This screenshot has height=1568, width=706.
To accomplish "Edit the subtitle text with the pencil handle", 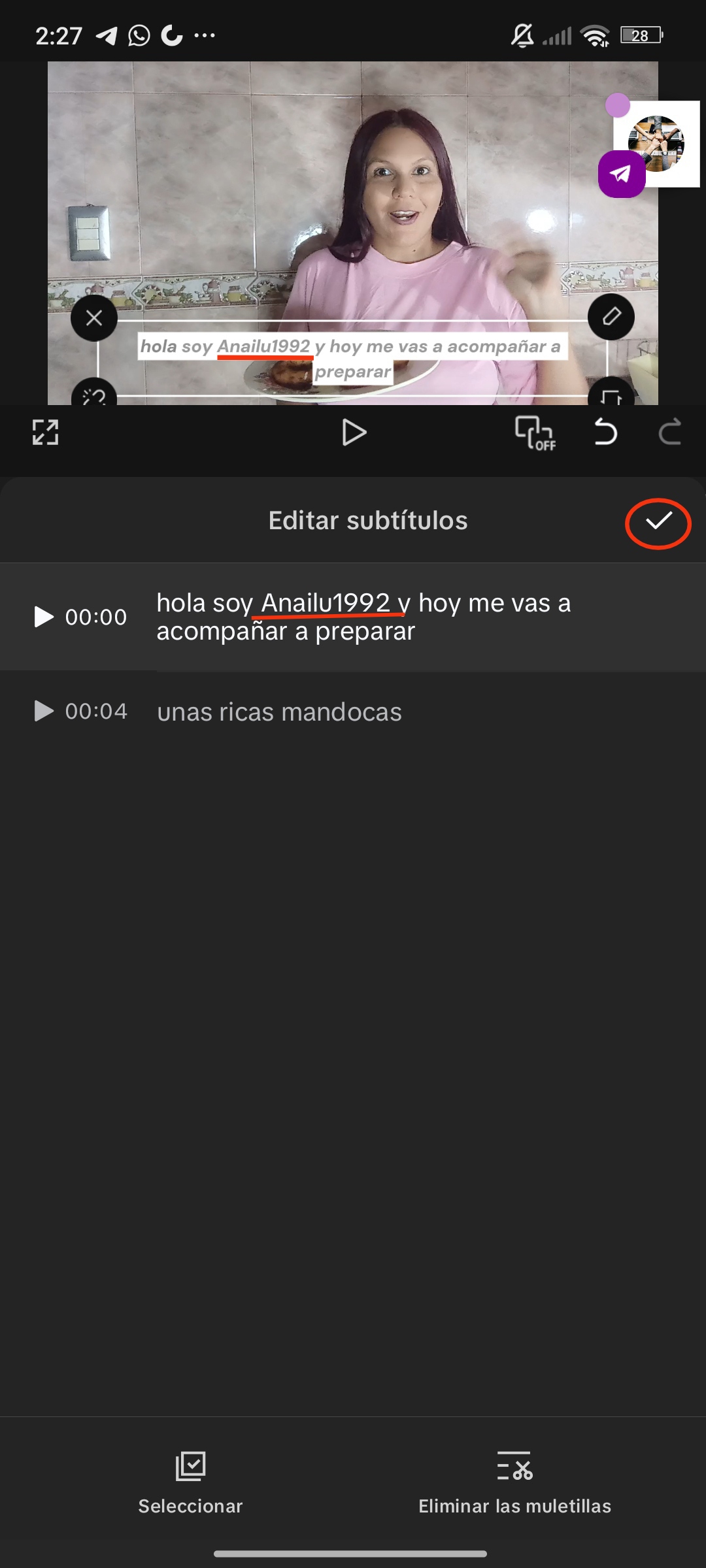I will coord(611,317).
